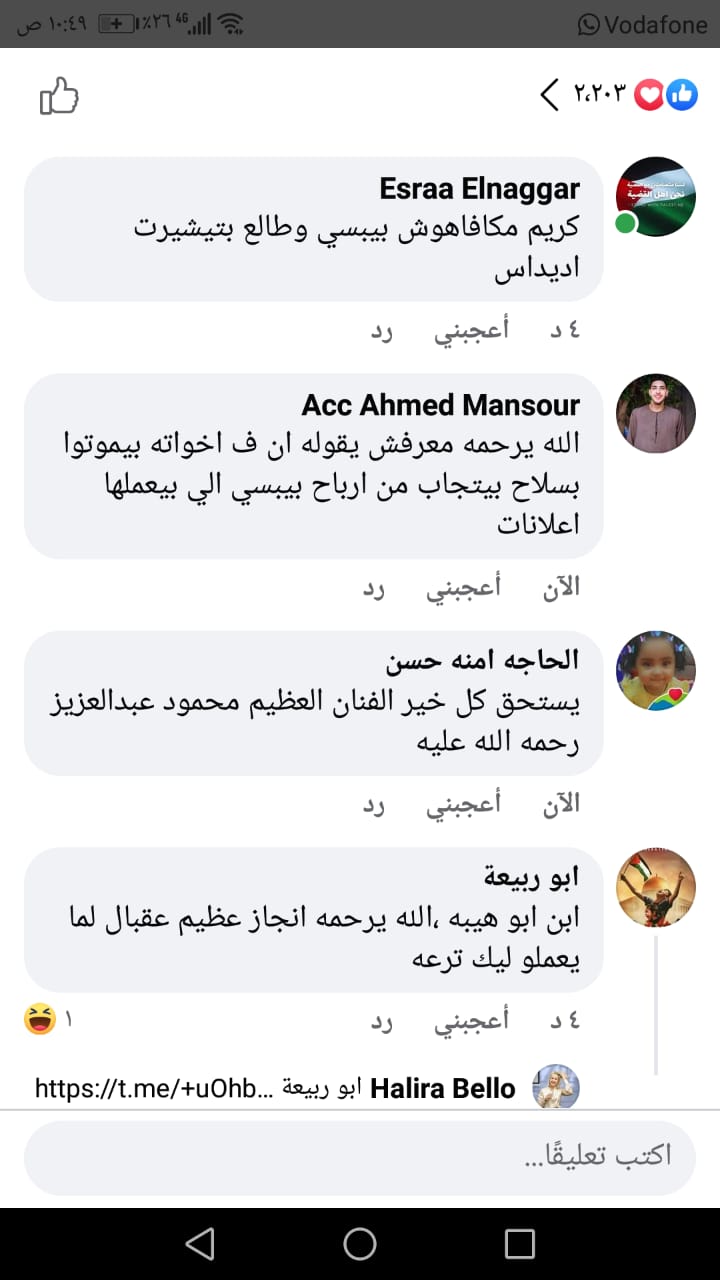Open ابو ربيعة's profile picture
This screenshot has width=720, height=1280.
coord(655,887)
